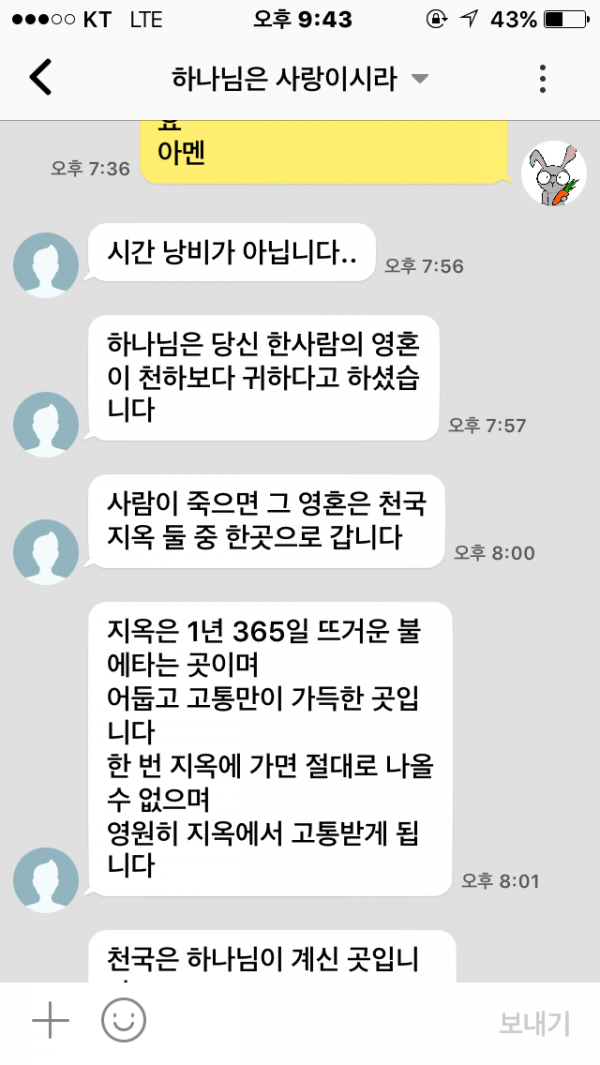Open sender profile beside 시간 낭비가 아닙니다 message
The image size is (600, 1065).
pyautogui.click(x=46, y=265)
